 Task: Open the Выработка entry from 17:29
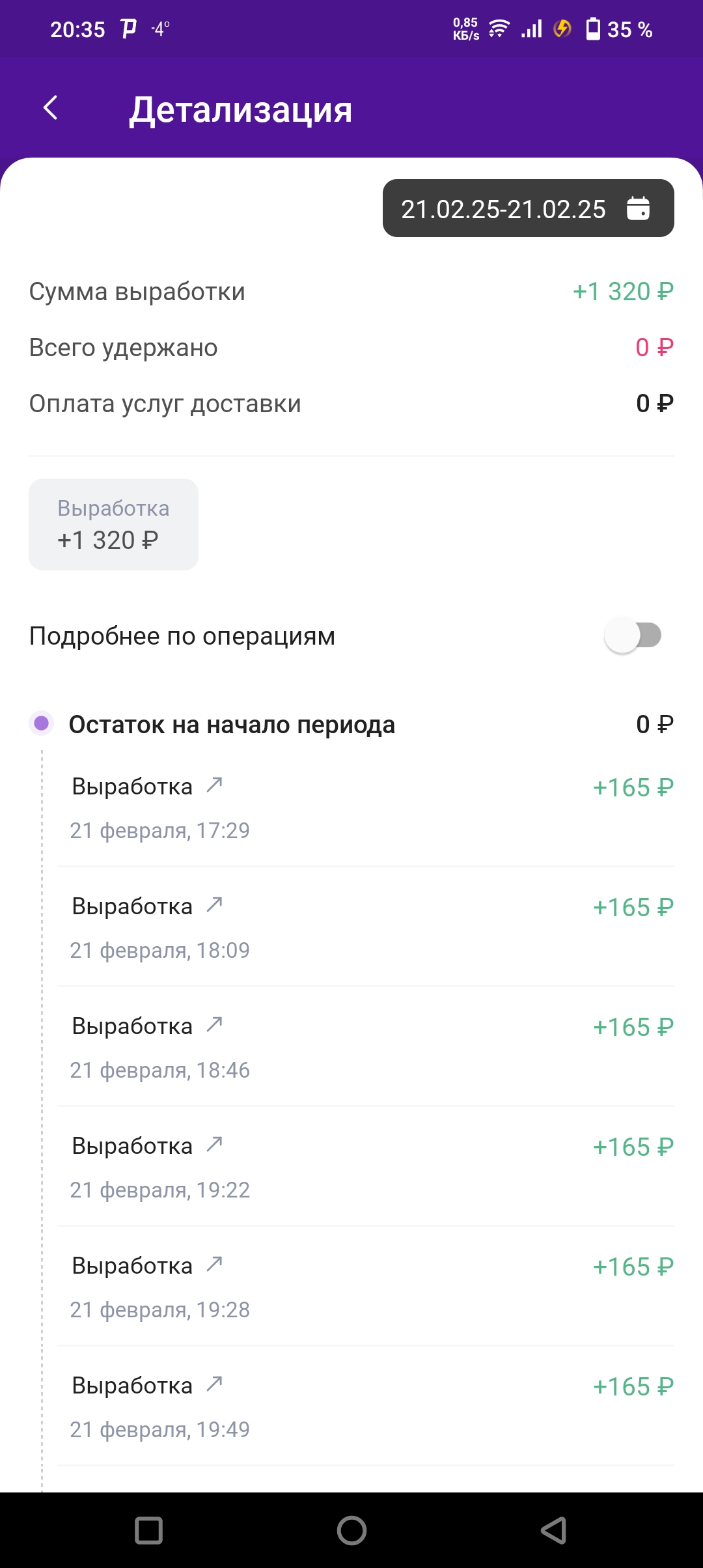[x=366, y=807]
